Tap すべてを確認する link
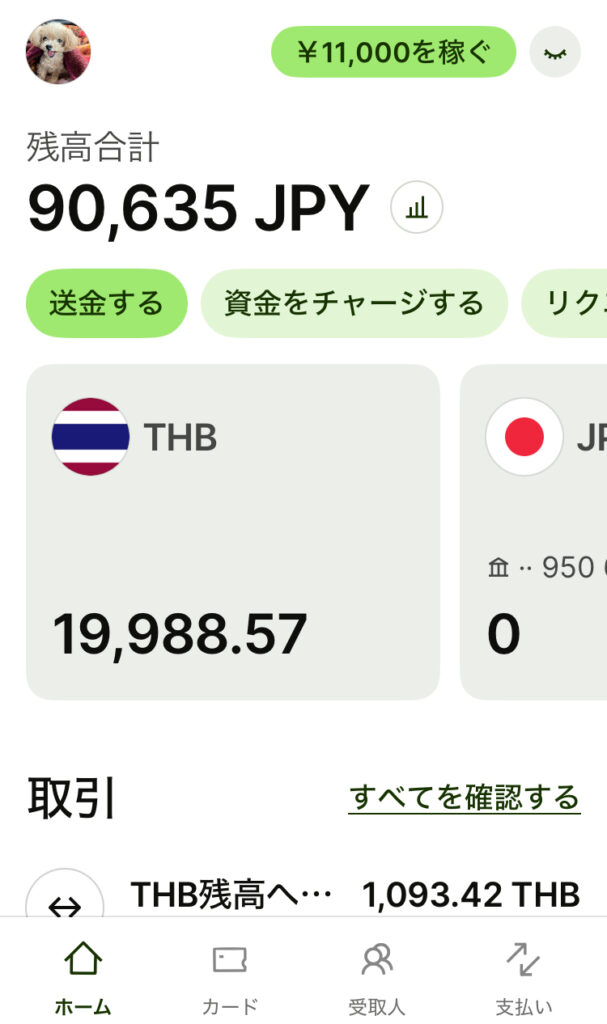607x1024 pixels. coord(464,797)
